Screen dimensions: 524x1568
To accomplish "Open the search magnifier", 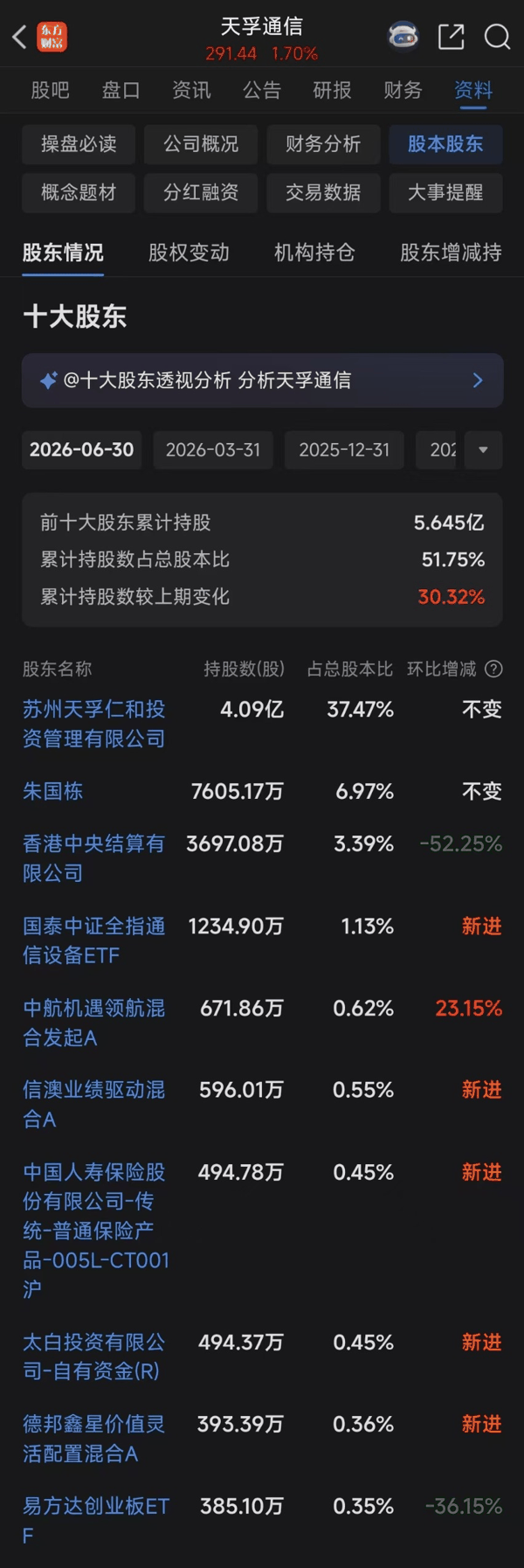I will click(x=497, y=37).
